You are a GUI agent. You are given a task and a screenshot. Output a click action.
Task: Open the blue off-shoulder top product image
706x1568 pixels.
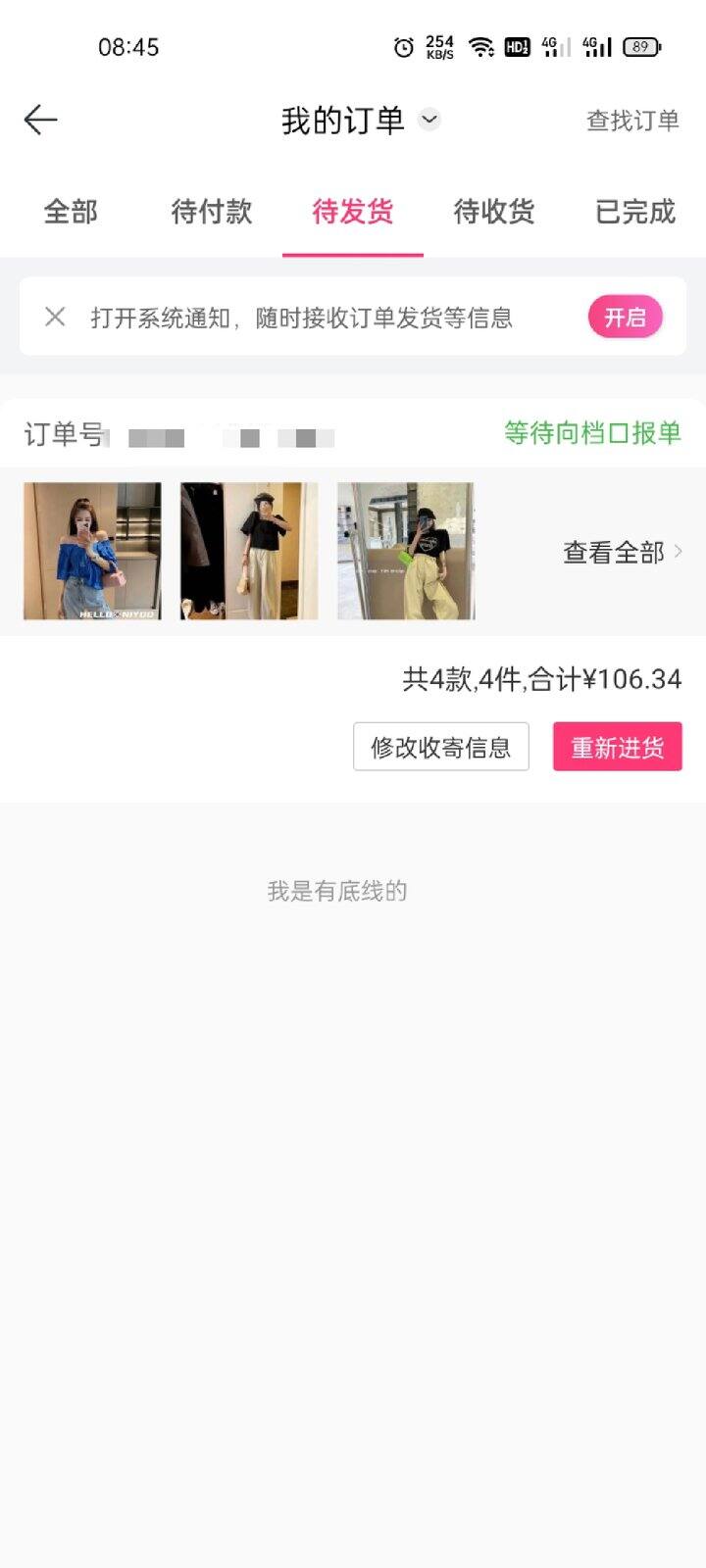coord(92,551)
